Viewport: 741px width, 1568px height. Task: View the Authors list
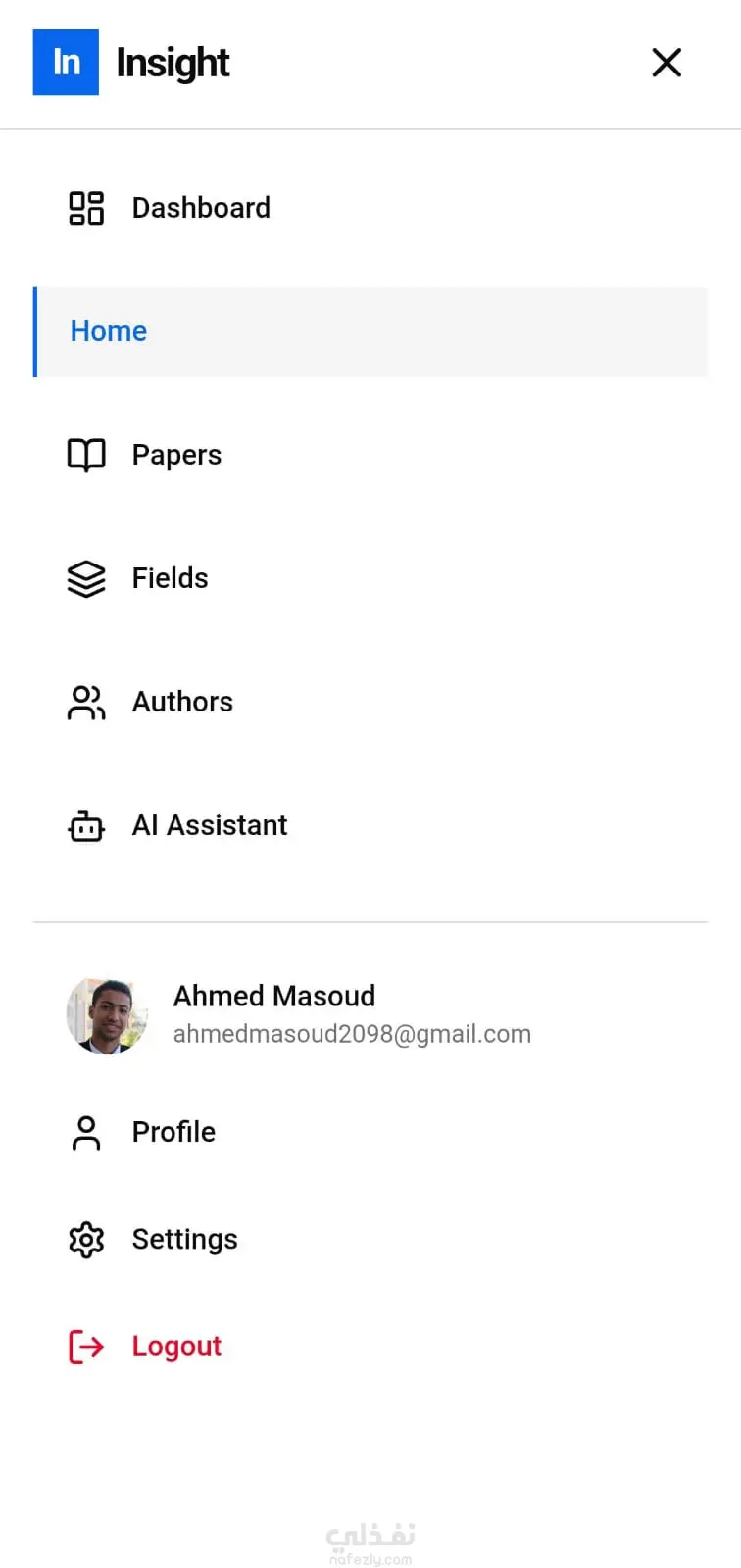point(182,702)
